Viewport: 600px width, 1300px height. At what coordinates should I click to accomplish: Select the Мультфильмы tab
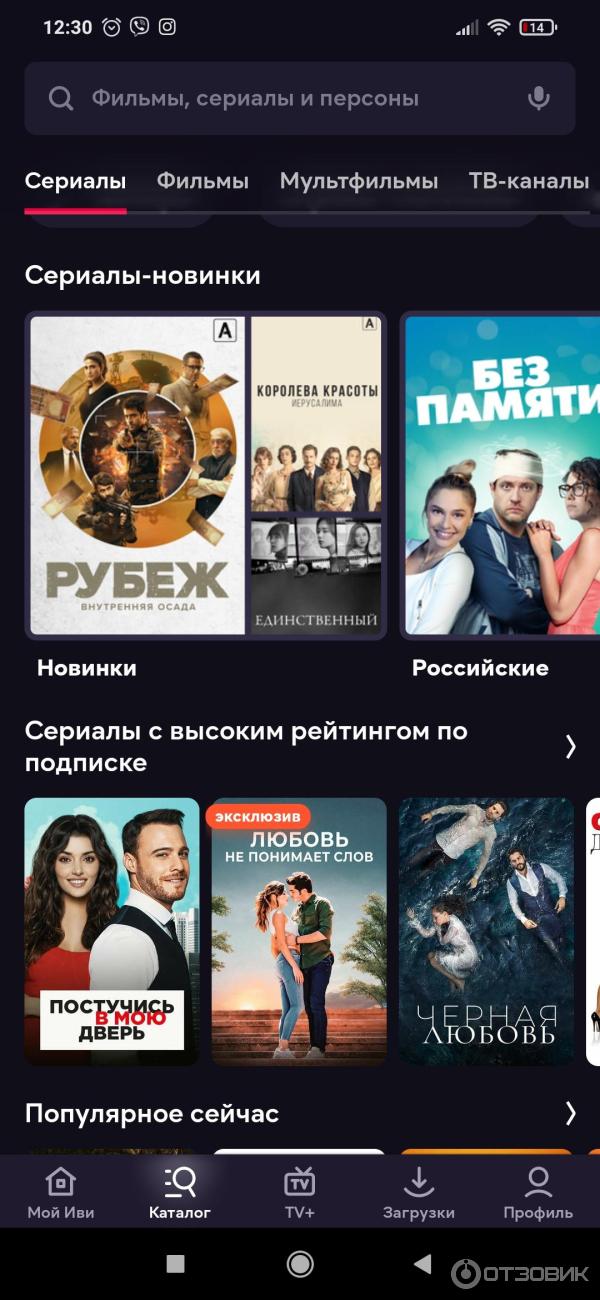pos(358,181)
